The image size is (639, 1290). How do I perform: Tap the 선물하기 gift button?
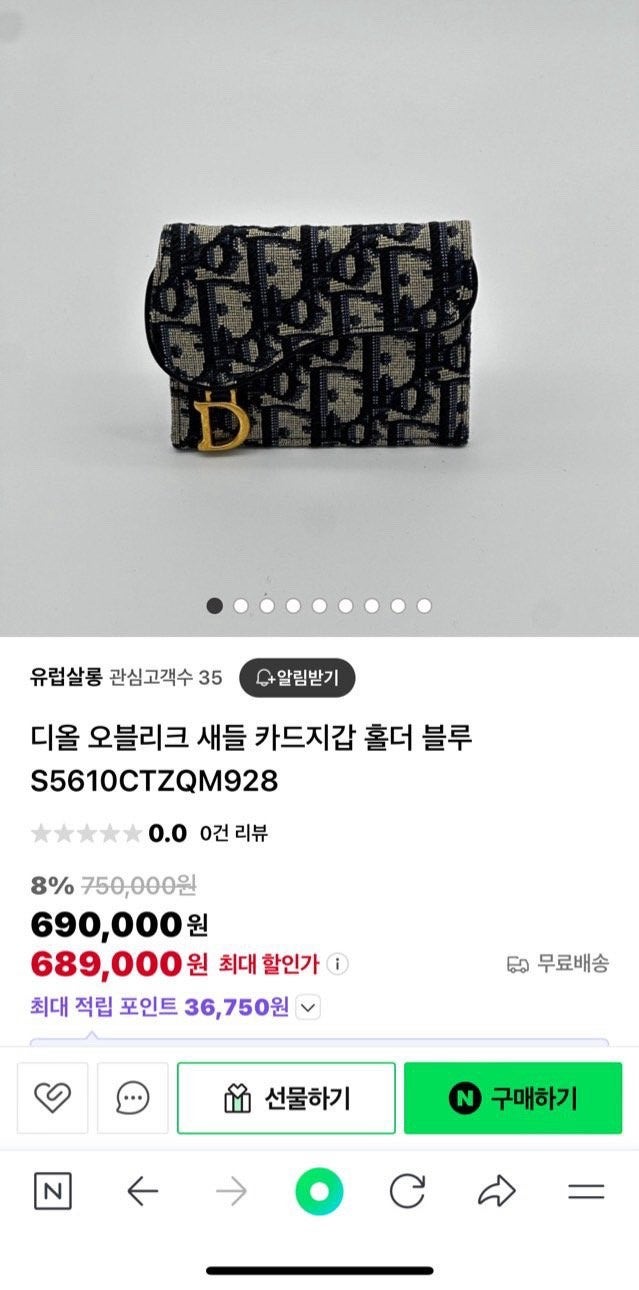coord(286,1098)
